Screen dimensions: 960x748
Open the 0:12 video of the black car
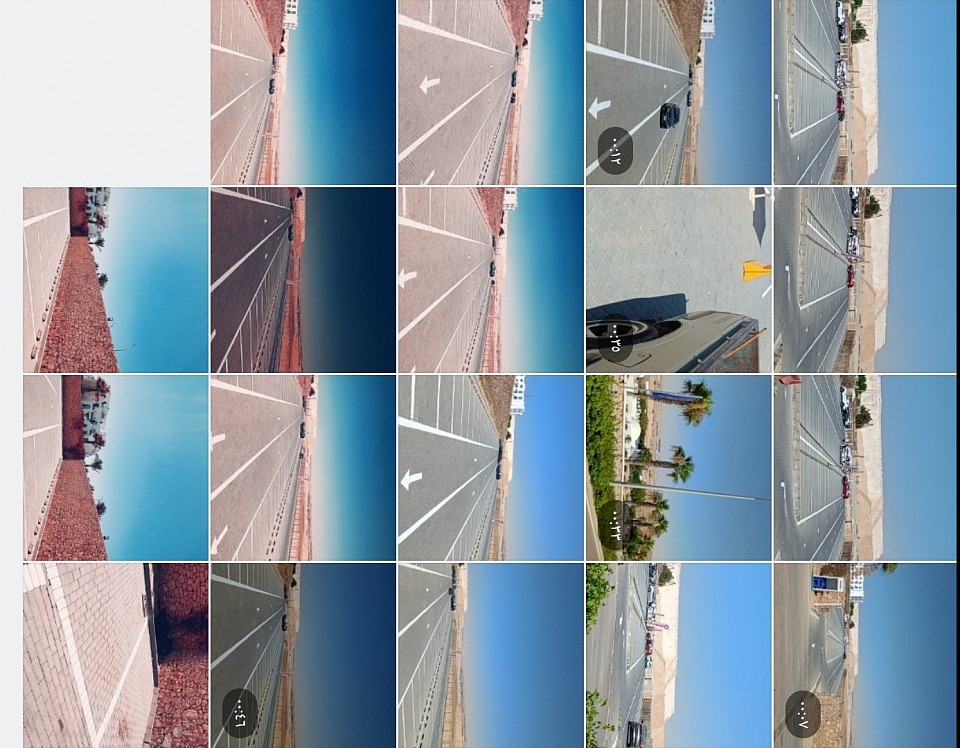678,92
